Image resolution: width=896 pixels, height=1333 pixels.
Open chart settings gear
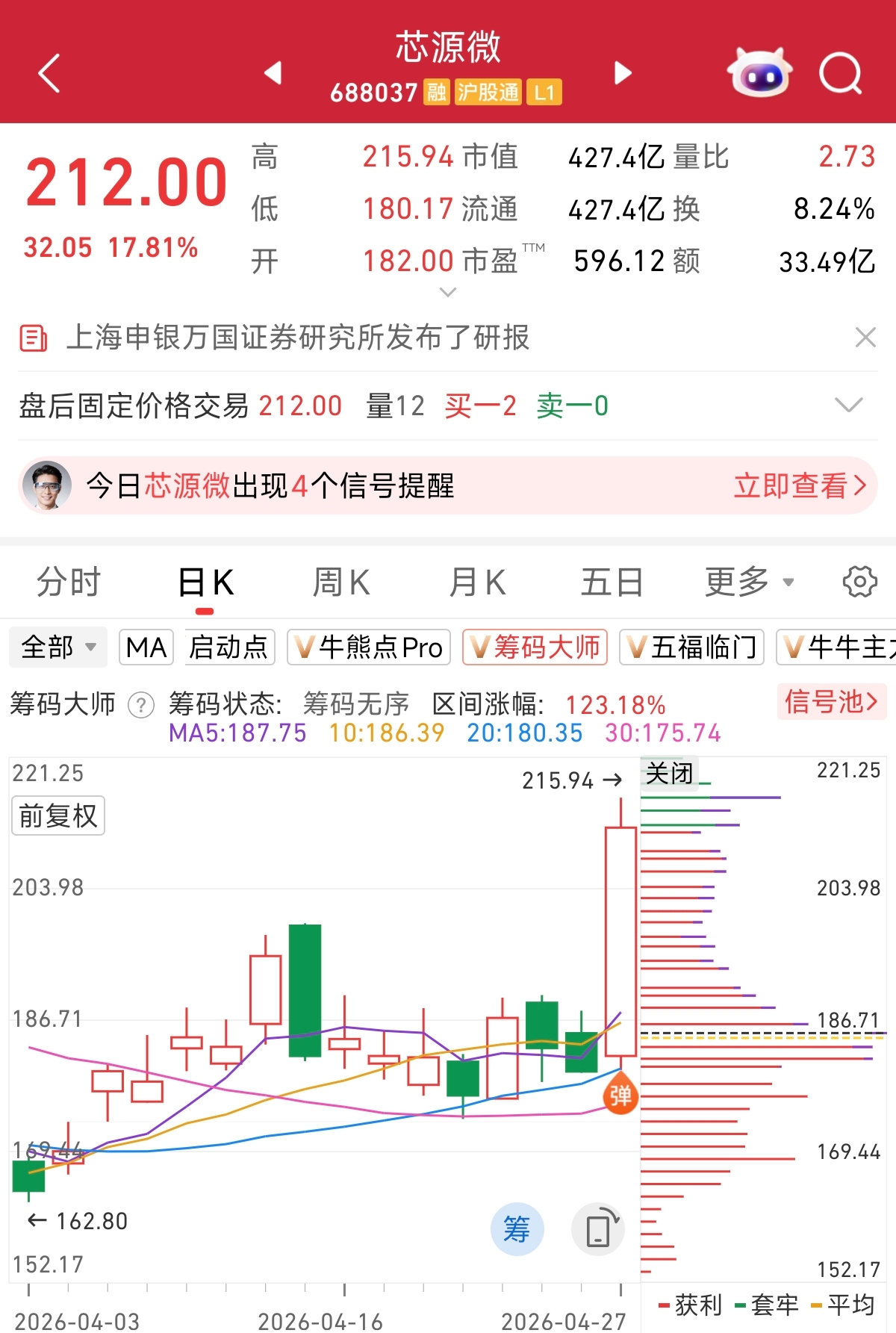click(859, 582)
